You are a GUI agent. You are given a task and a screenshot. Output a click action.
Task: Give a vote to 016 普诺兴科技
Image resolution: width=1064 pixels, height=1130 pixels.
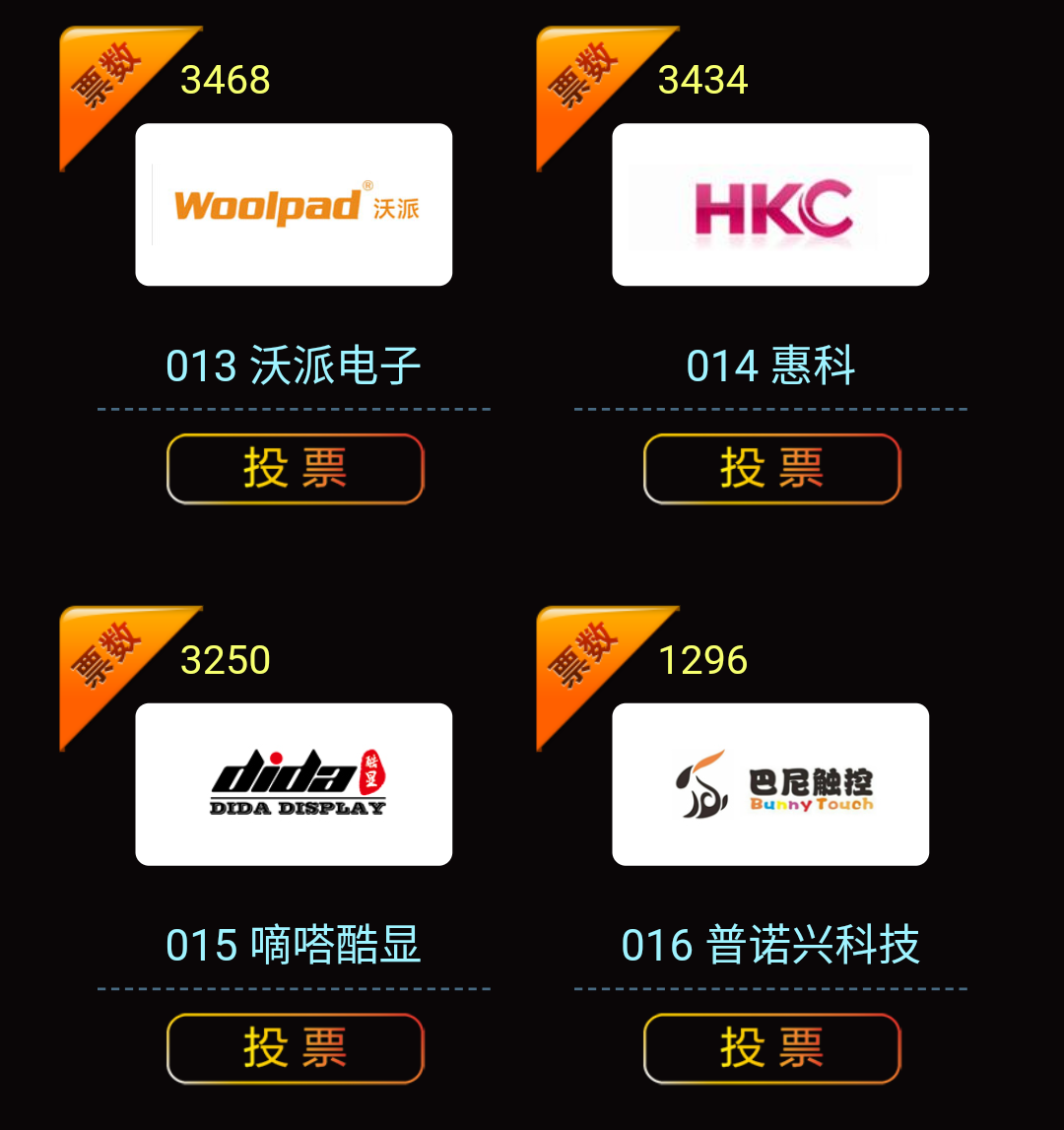point(771,1048)
